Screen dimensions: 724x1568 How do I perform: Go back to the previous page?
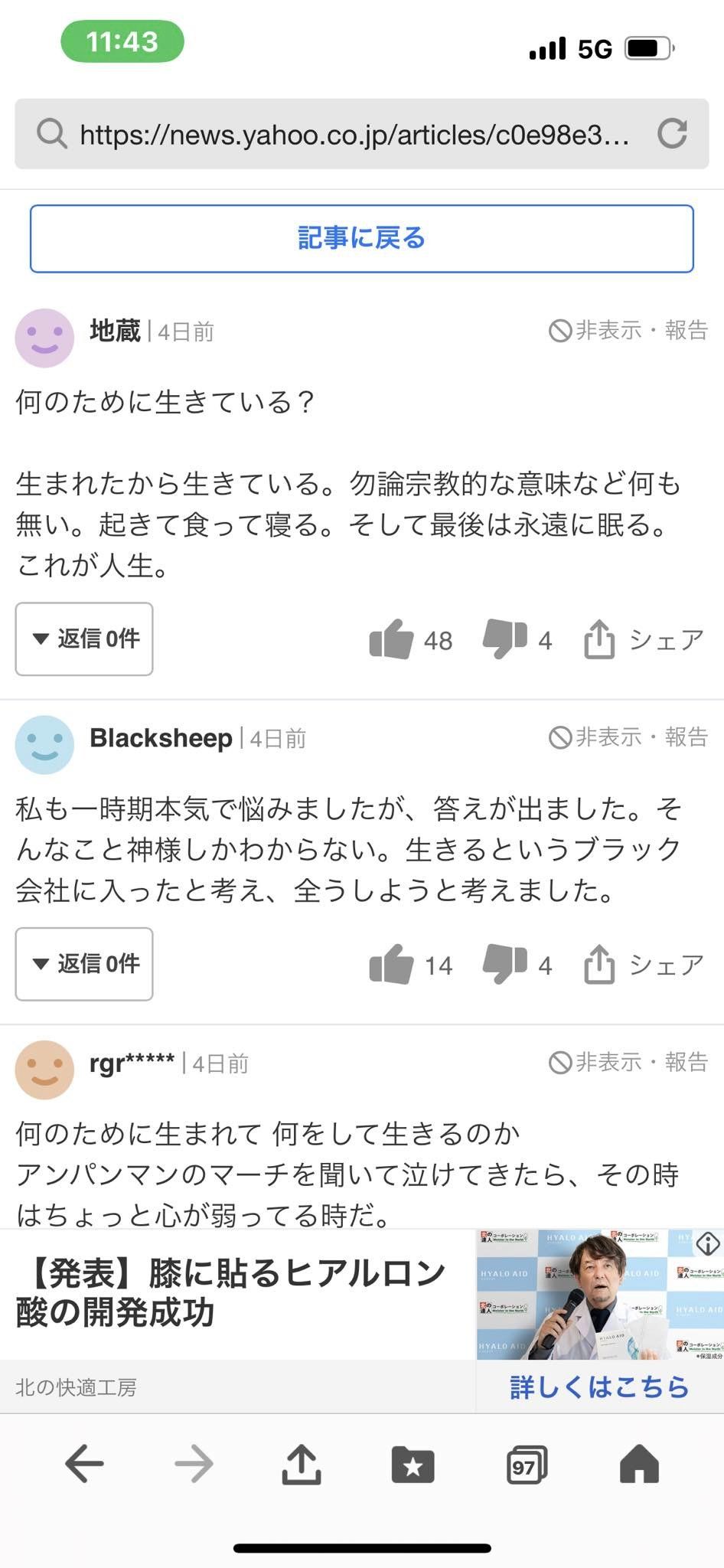[x=84, y=1464]
